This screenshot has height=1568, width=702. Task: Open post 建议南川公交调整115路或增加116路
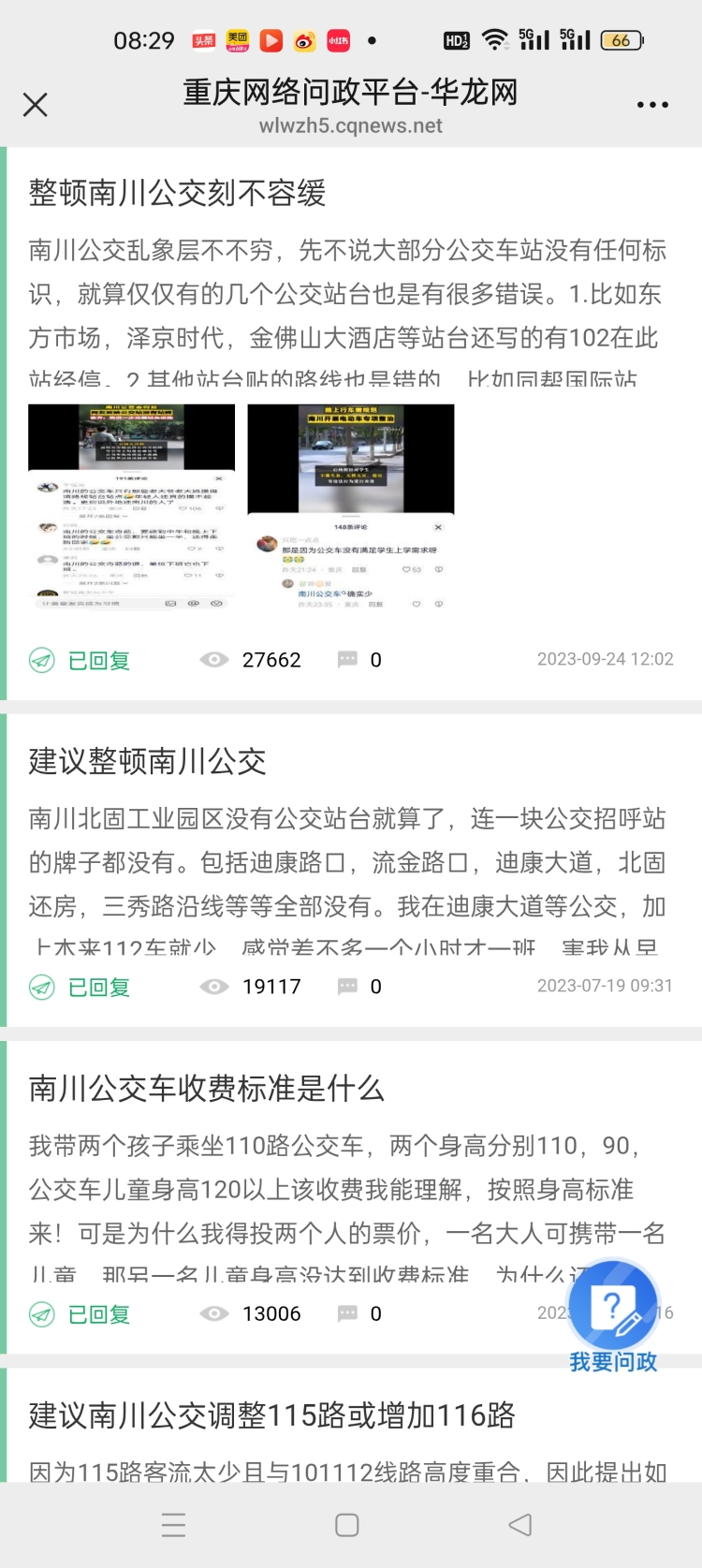(x=271, y=1414)
